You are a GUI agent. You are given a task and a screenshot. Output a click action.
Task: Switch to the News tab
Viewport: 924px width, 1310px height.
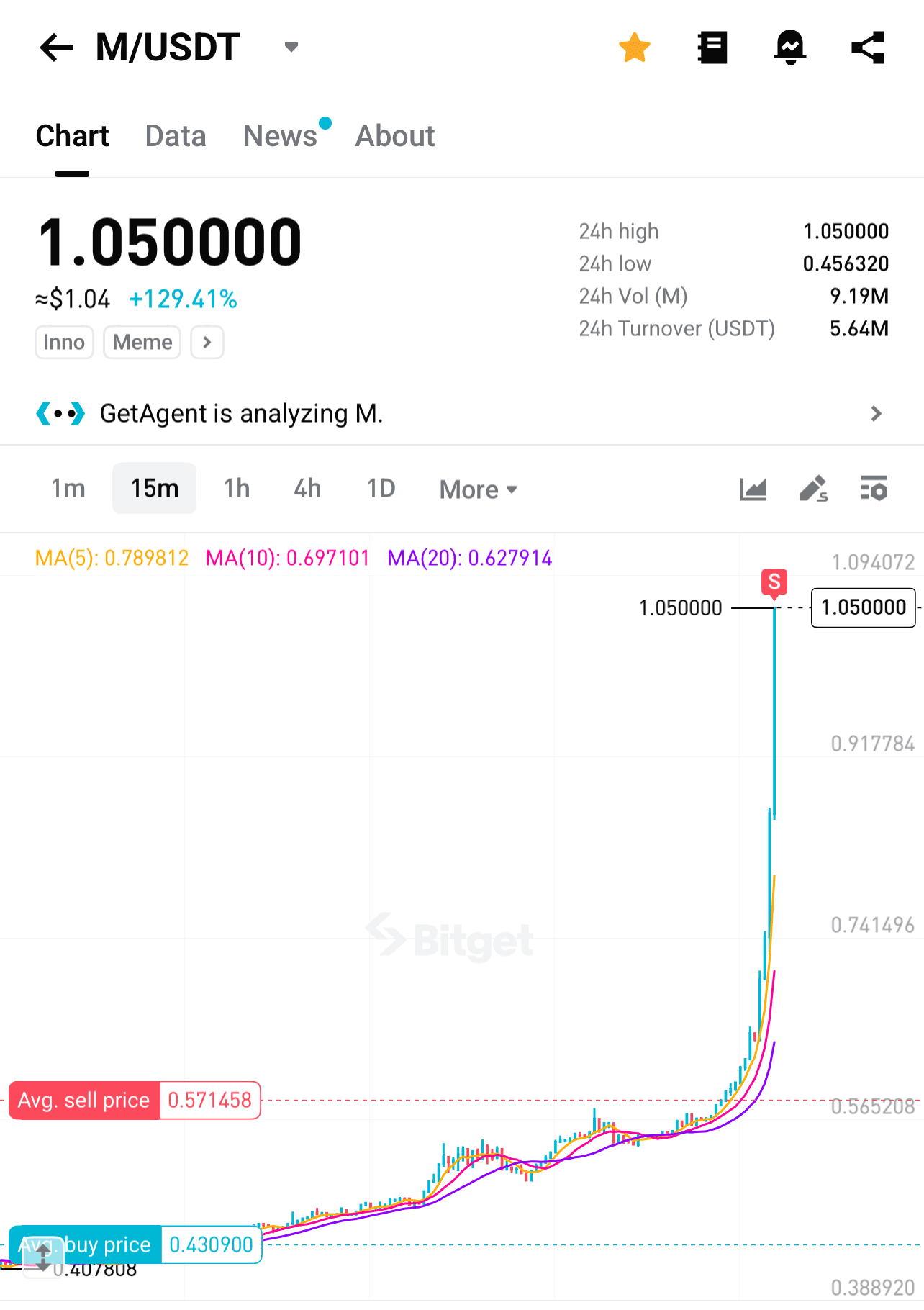click(280, 136)
